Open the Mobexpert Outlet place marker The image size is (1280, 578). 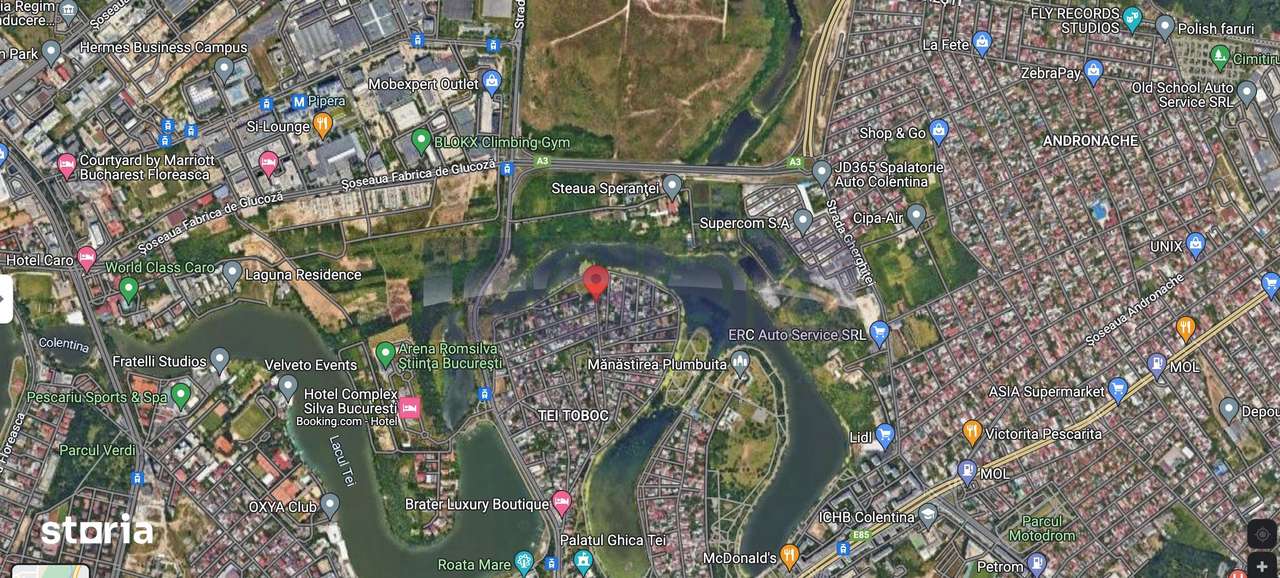tap(490, 82)
